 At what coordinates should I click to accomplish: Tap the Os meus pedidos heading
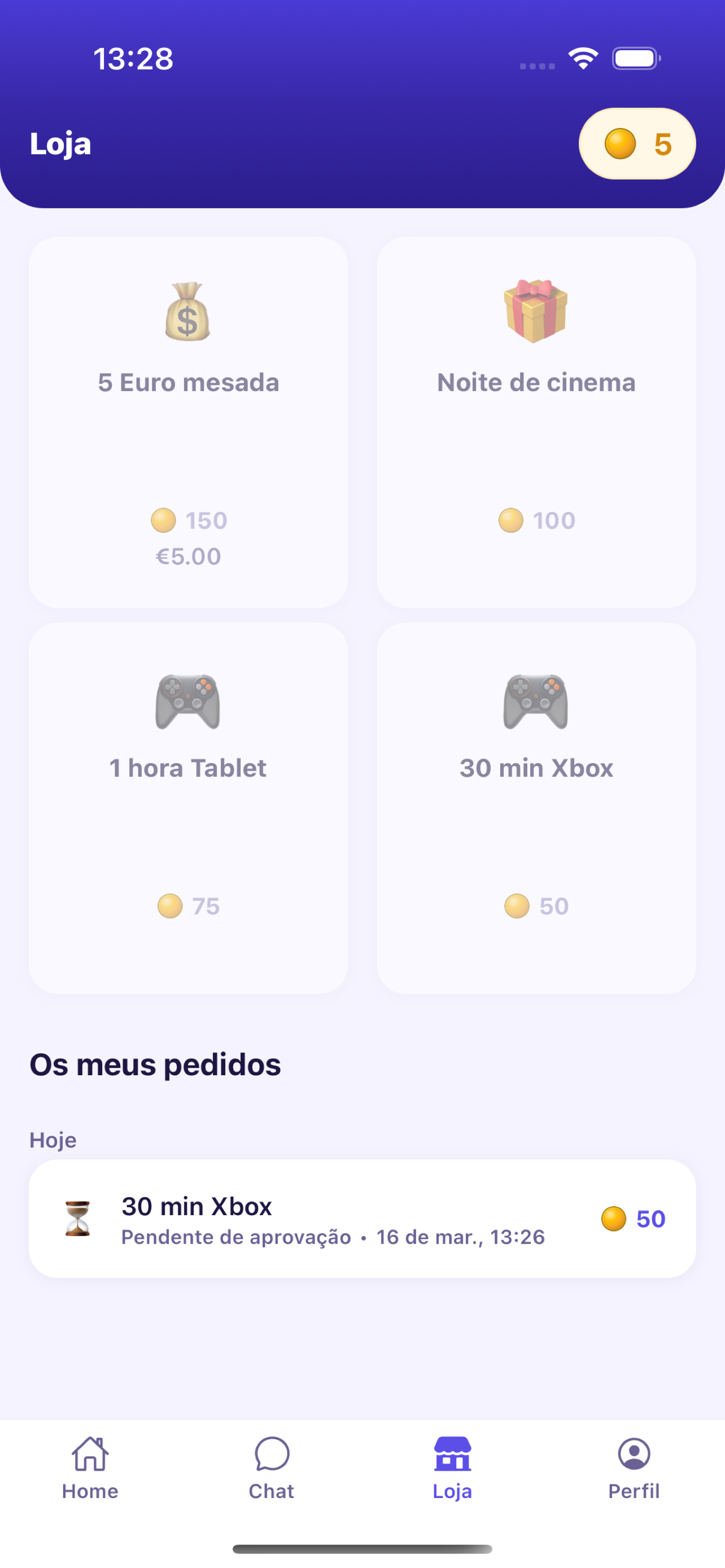(155, 1064)
